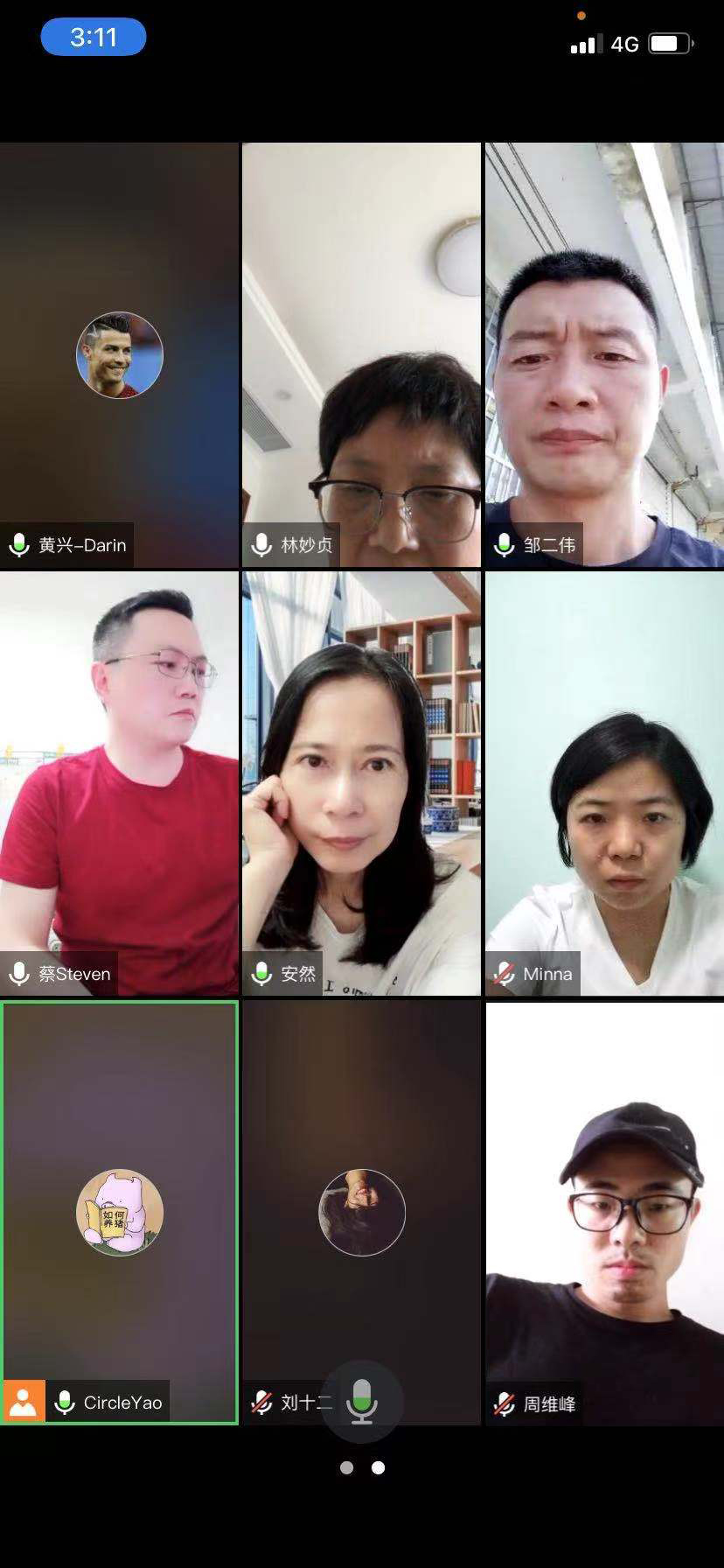Select CircleYao's participant tile
This screenshot has width=724, height=1568.
point(119,1212)
